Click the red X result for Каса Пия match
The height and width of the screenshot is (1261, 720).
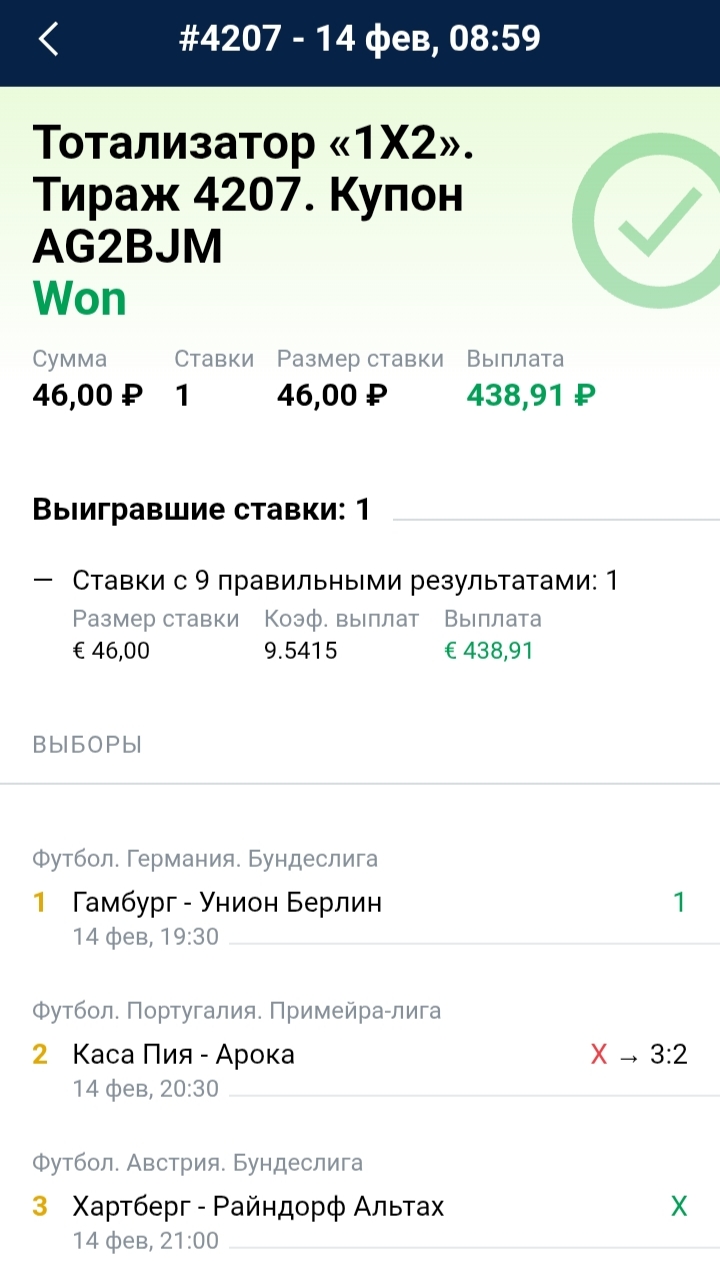[x=597, y=1053]
